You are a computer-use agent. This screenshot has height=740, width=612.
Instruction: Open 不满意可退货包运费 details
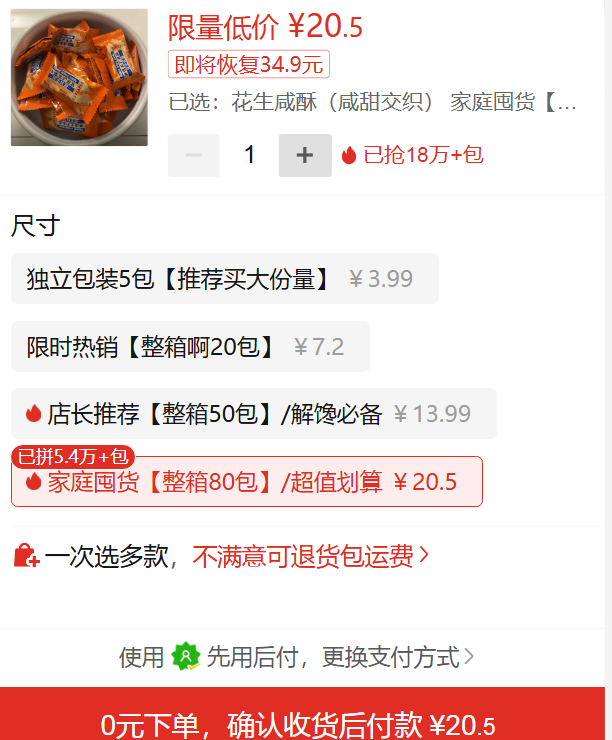click(x=310, y=557)
